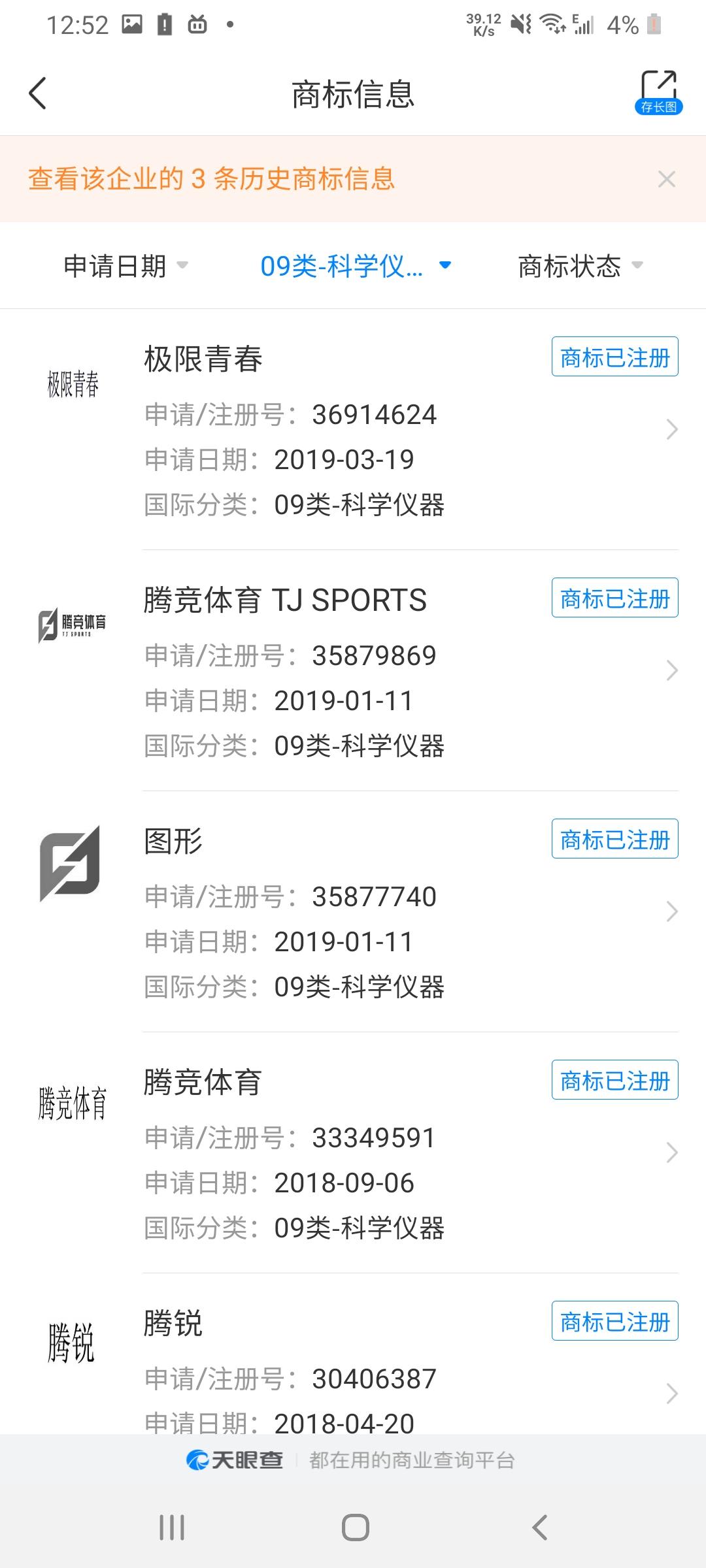Dismiss the 历史商标信息 banner
Image resolution: width=706 pixels, height=1568 pixels.
[666, 180]
